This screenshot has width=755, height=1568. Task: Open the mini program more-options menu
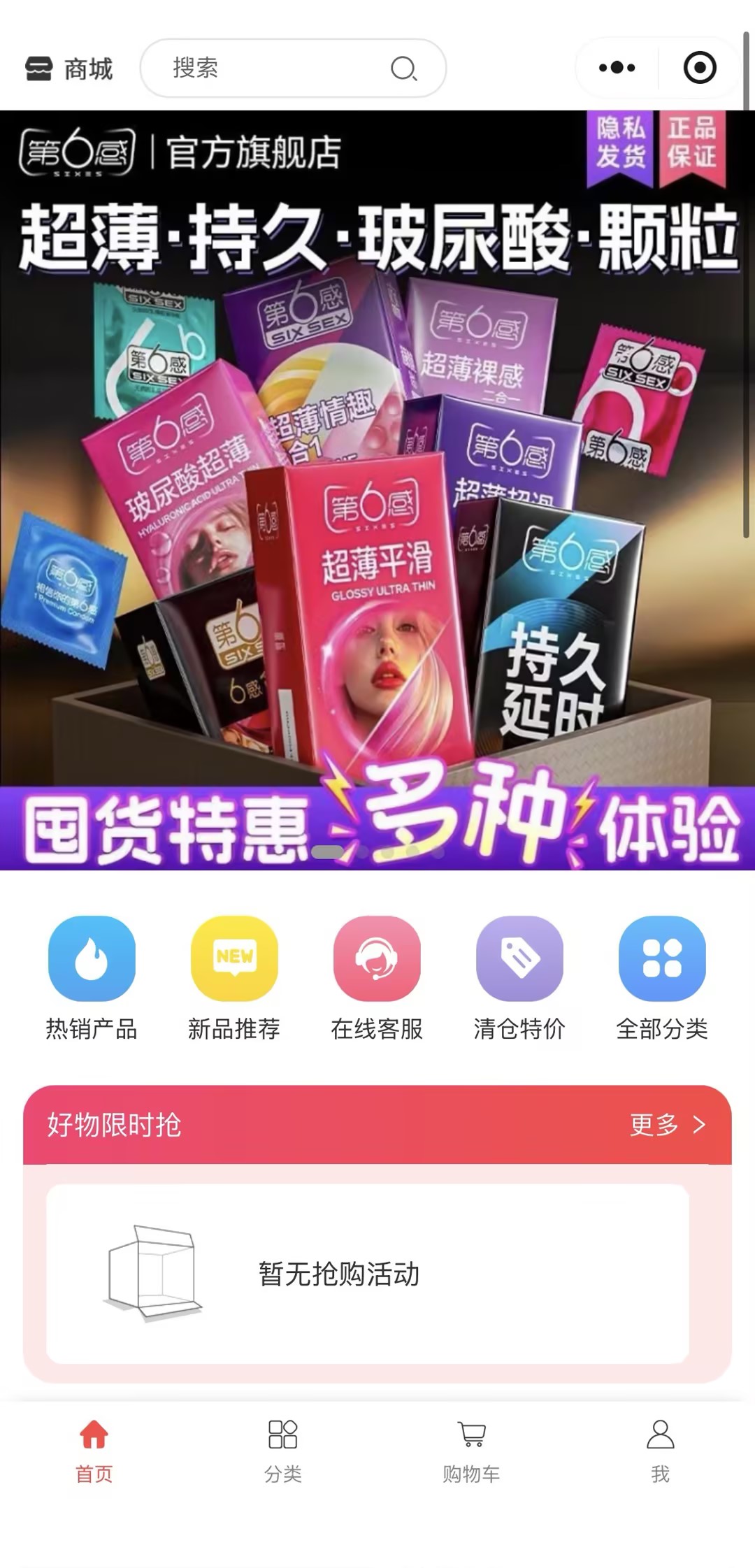click(617, 68)
